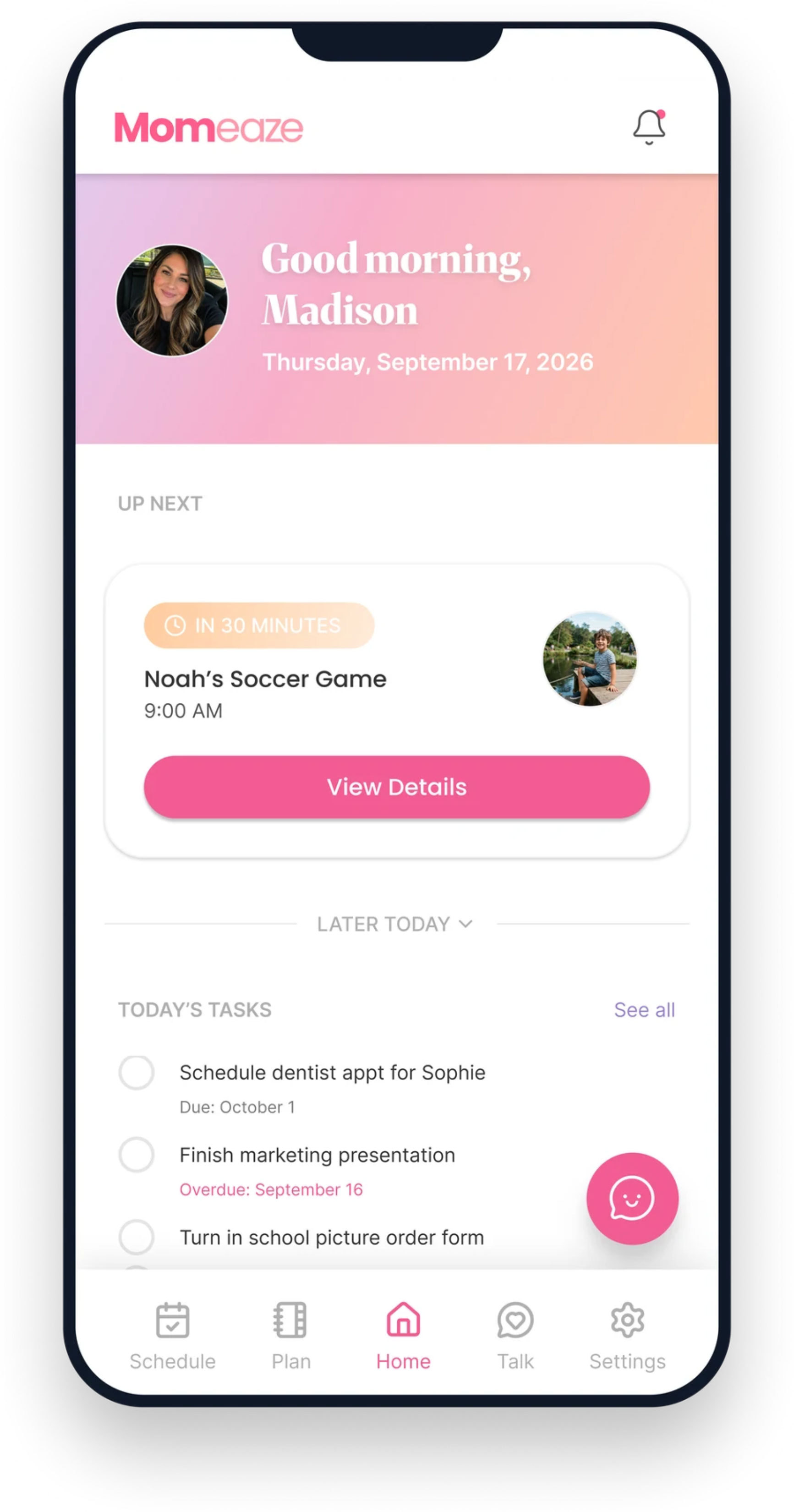Tap Madison's profile photo
The image size is (794, 1512).
point(172,300)
